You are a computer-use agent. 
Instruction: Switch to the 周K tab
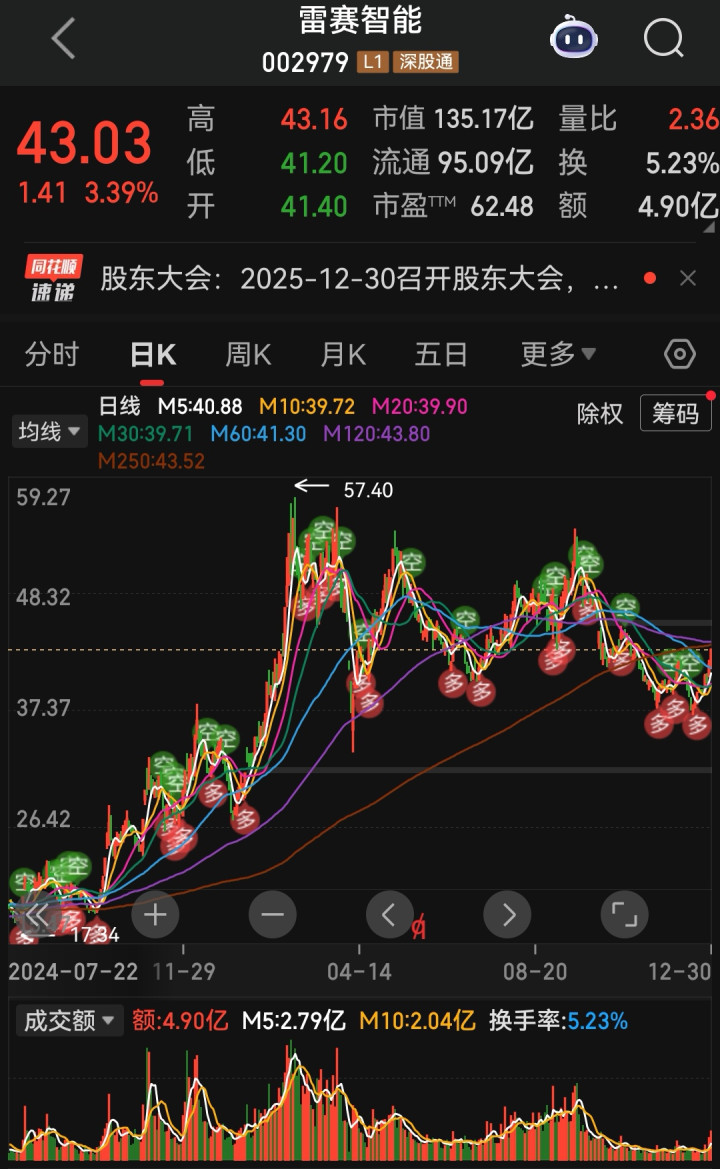(x=247, y=354)
